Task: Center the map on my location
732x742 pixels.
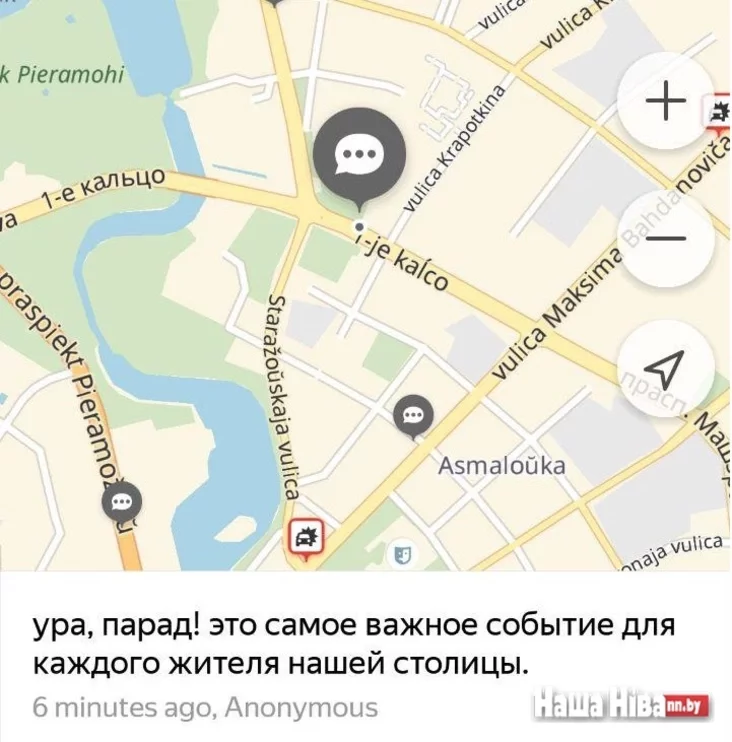Action: coord(665,370)
